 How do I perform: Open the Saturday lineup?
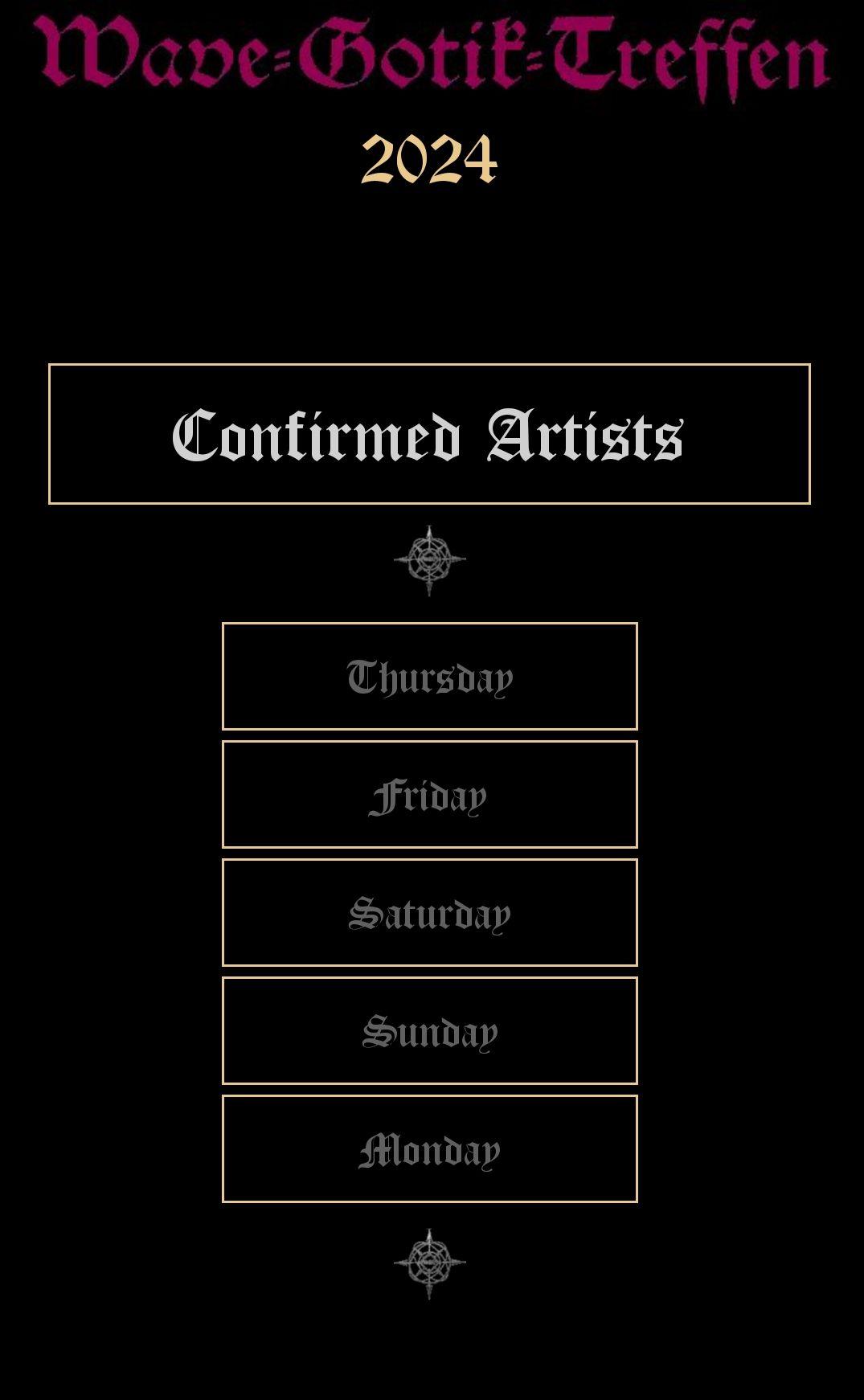pos(429,912)
